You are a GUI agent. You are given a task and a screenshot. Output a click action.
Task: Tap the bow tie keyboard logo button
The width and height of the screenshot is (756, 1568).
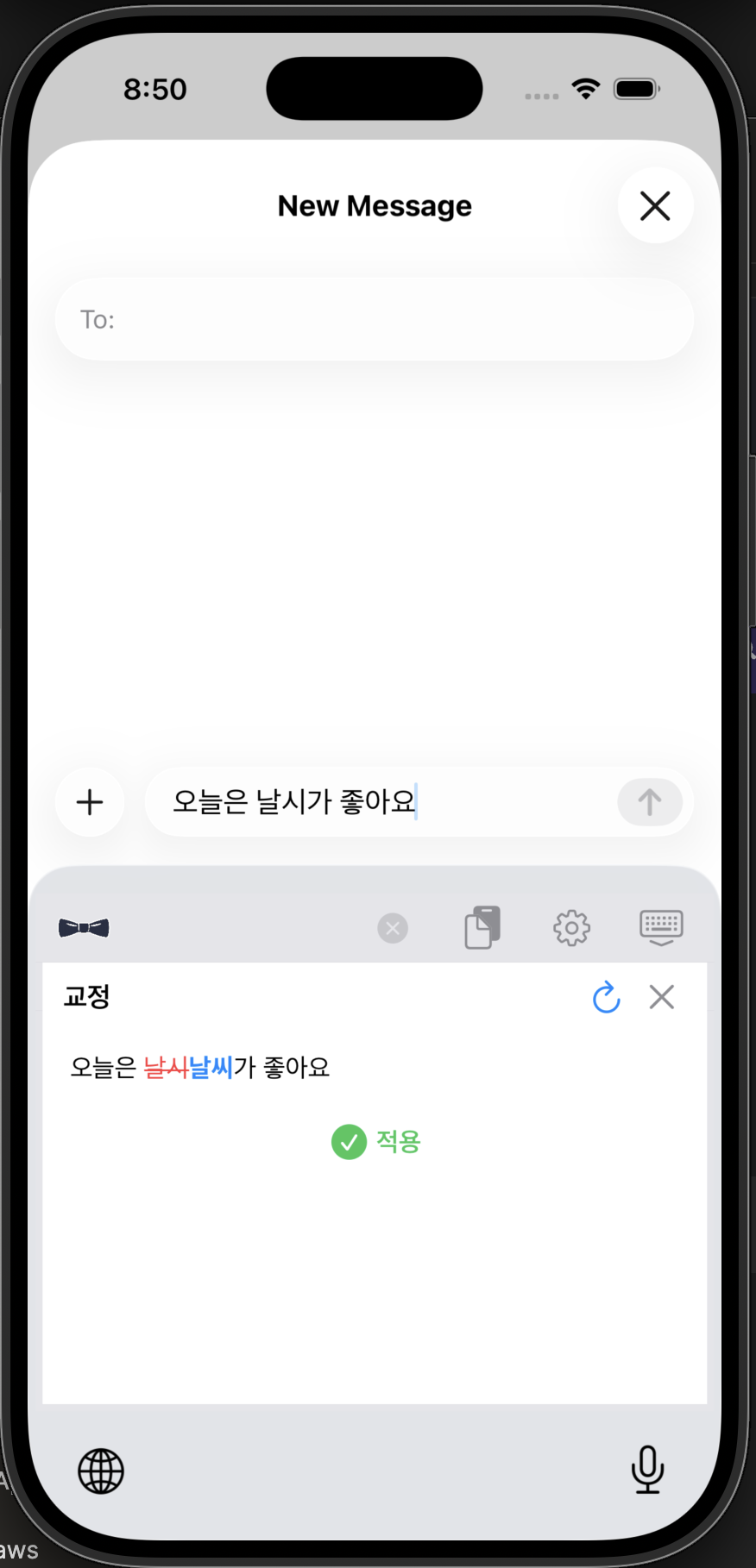[84, 928]
